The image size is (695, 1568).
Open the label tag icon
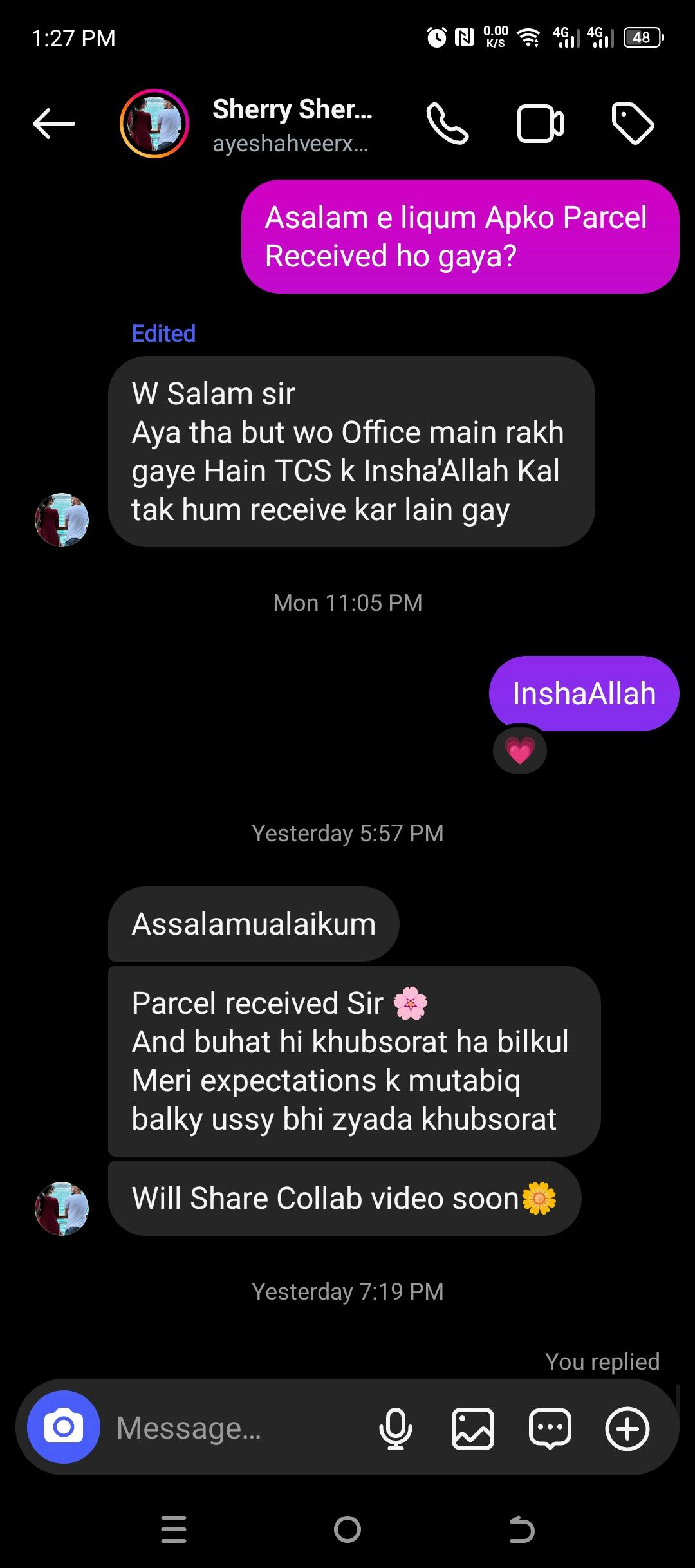633,124
